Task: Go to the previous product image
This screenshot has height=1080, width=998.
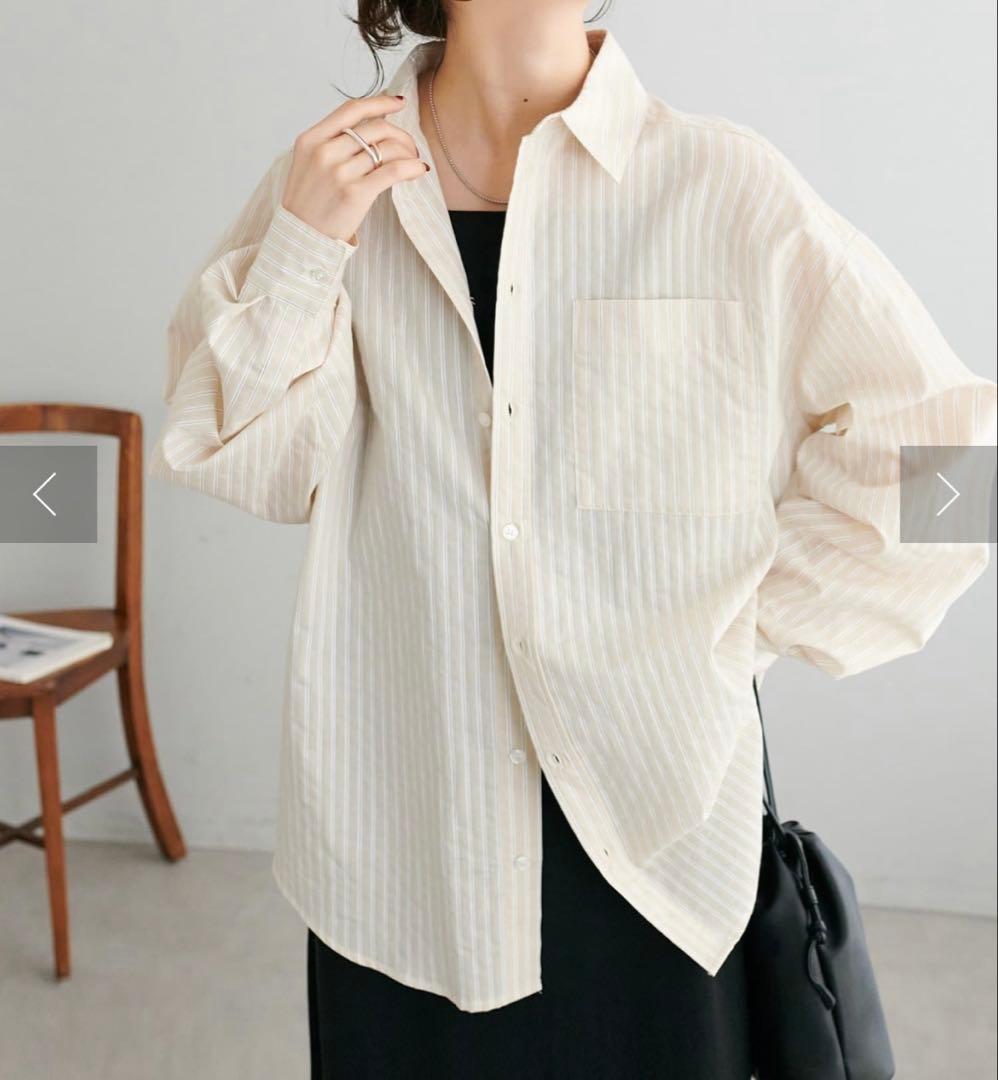Action: point(48,494)
